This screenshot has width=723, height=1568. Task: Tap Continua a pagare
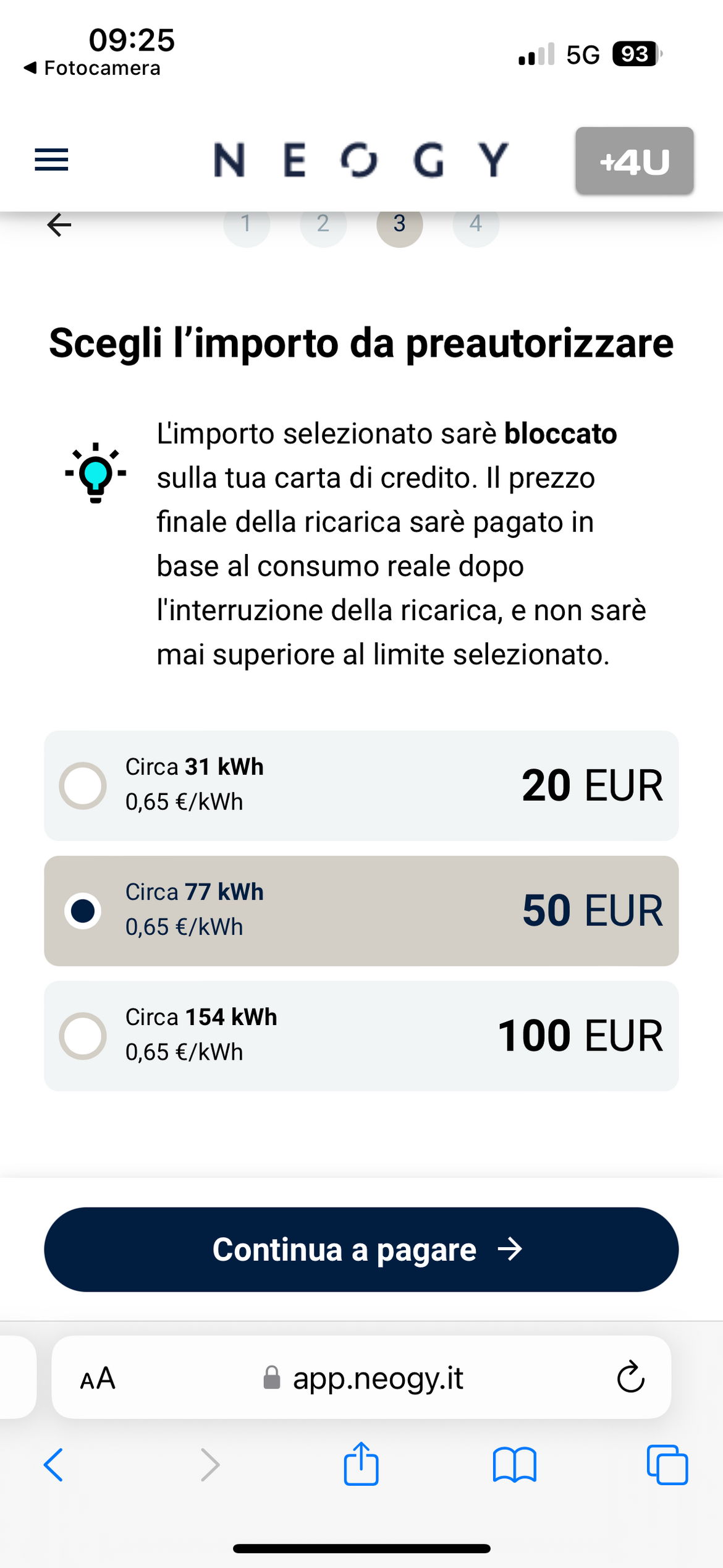[x=361, y=1250]
